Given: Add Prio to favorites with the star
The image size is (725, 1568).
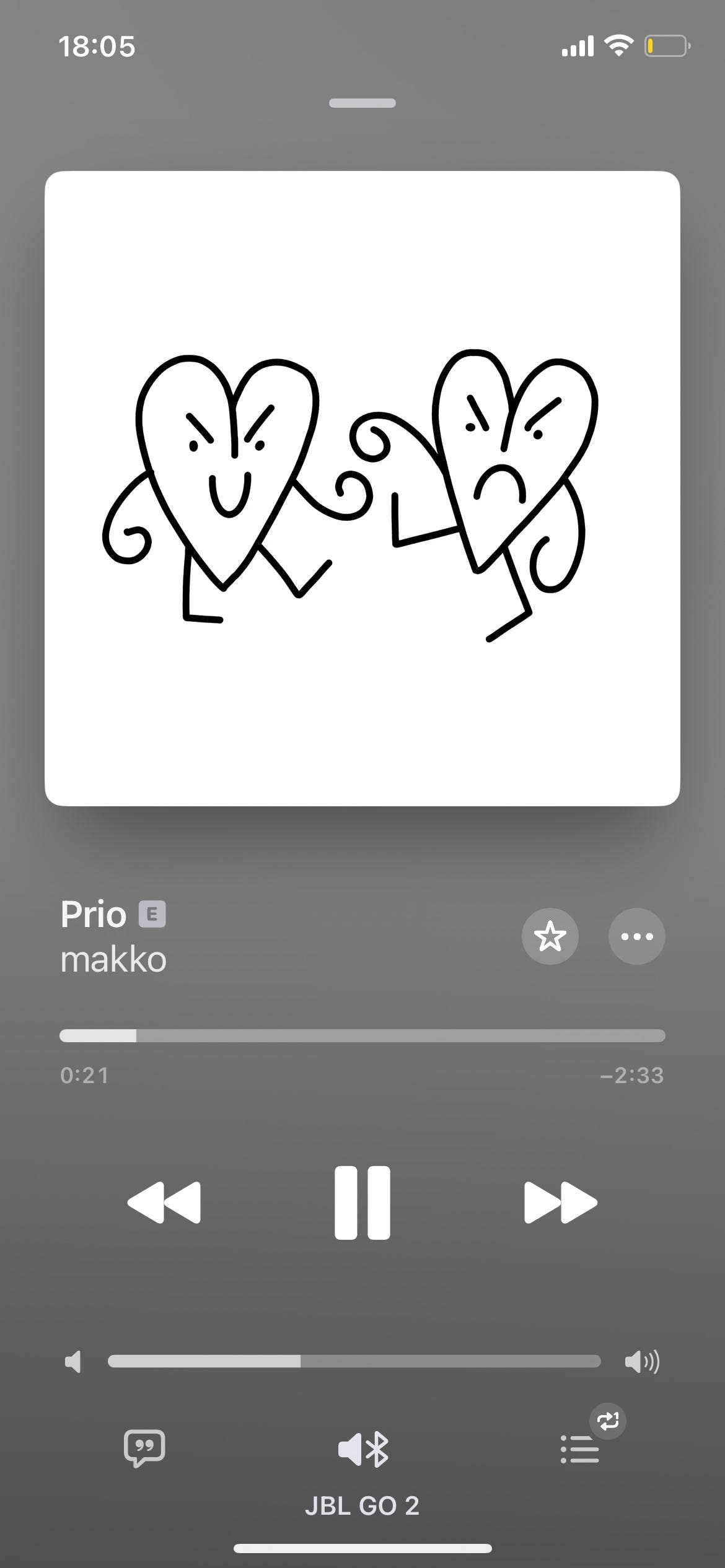Looking at the screenshot, I should coord(550,936).
